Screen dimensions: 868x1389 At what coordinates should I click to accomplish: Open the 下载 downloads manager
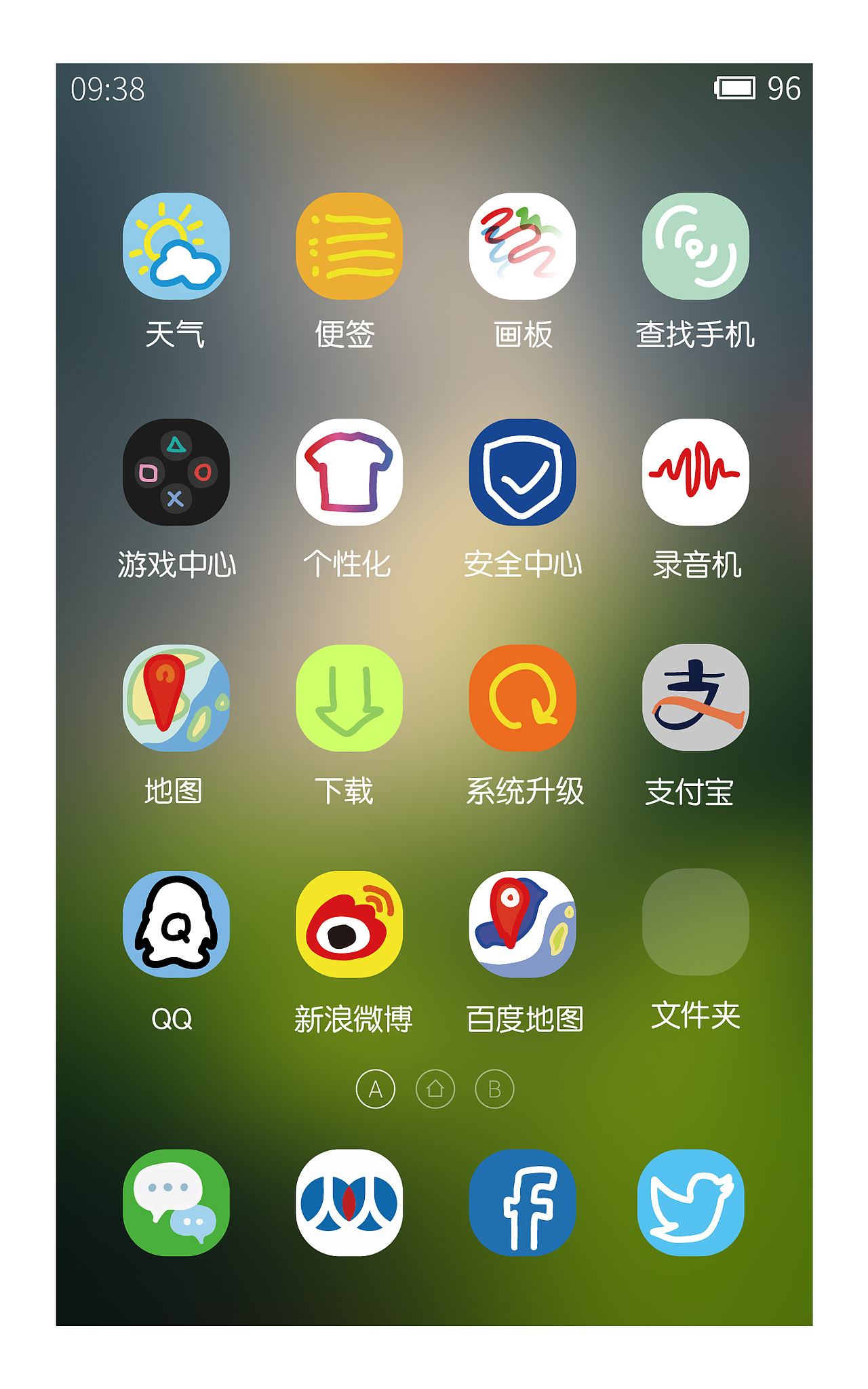[x=348, y=699]
